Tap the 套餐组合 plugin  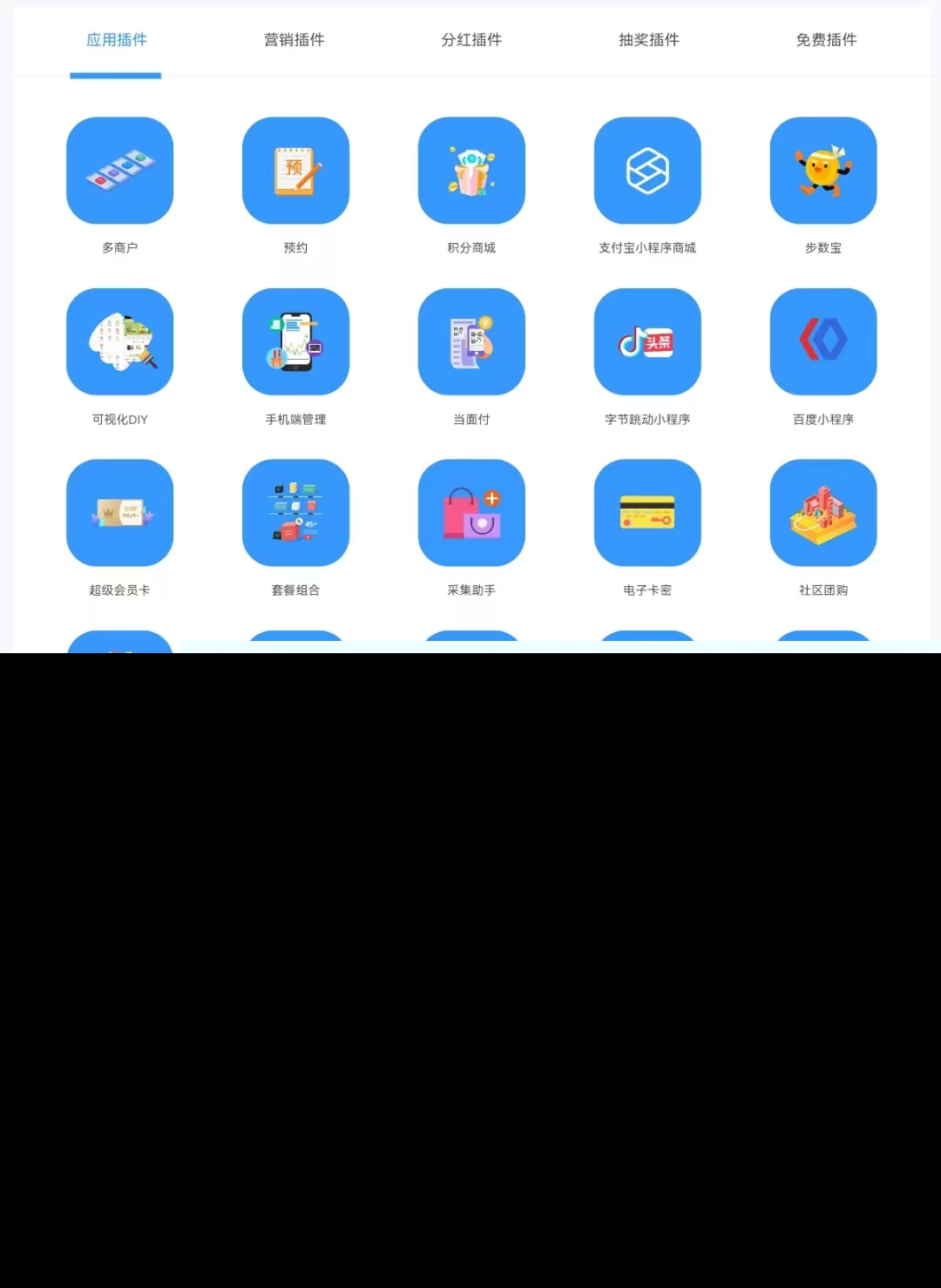click(x=296, y=513)
